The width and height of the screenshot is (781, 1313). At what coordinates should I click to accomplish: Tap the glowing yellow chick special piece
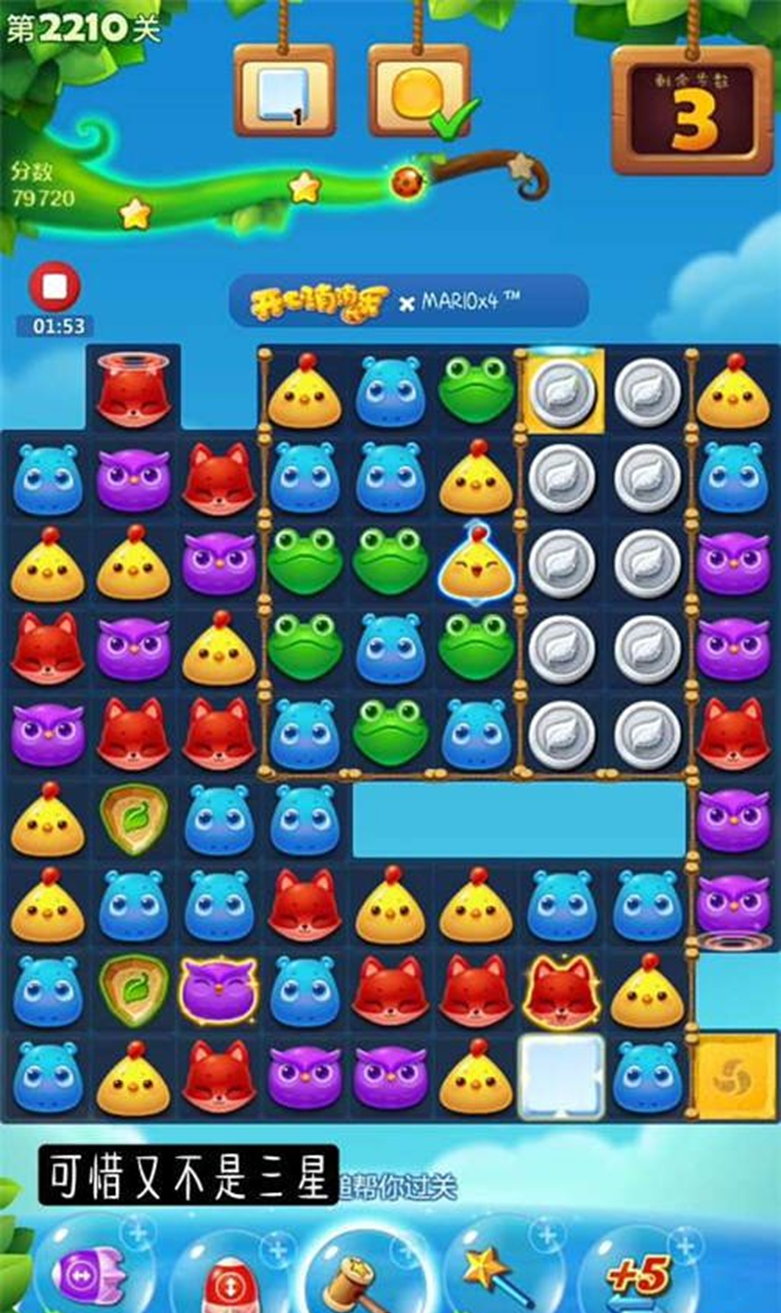click(x=476, y=563)
